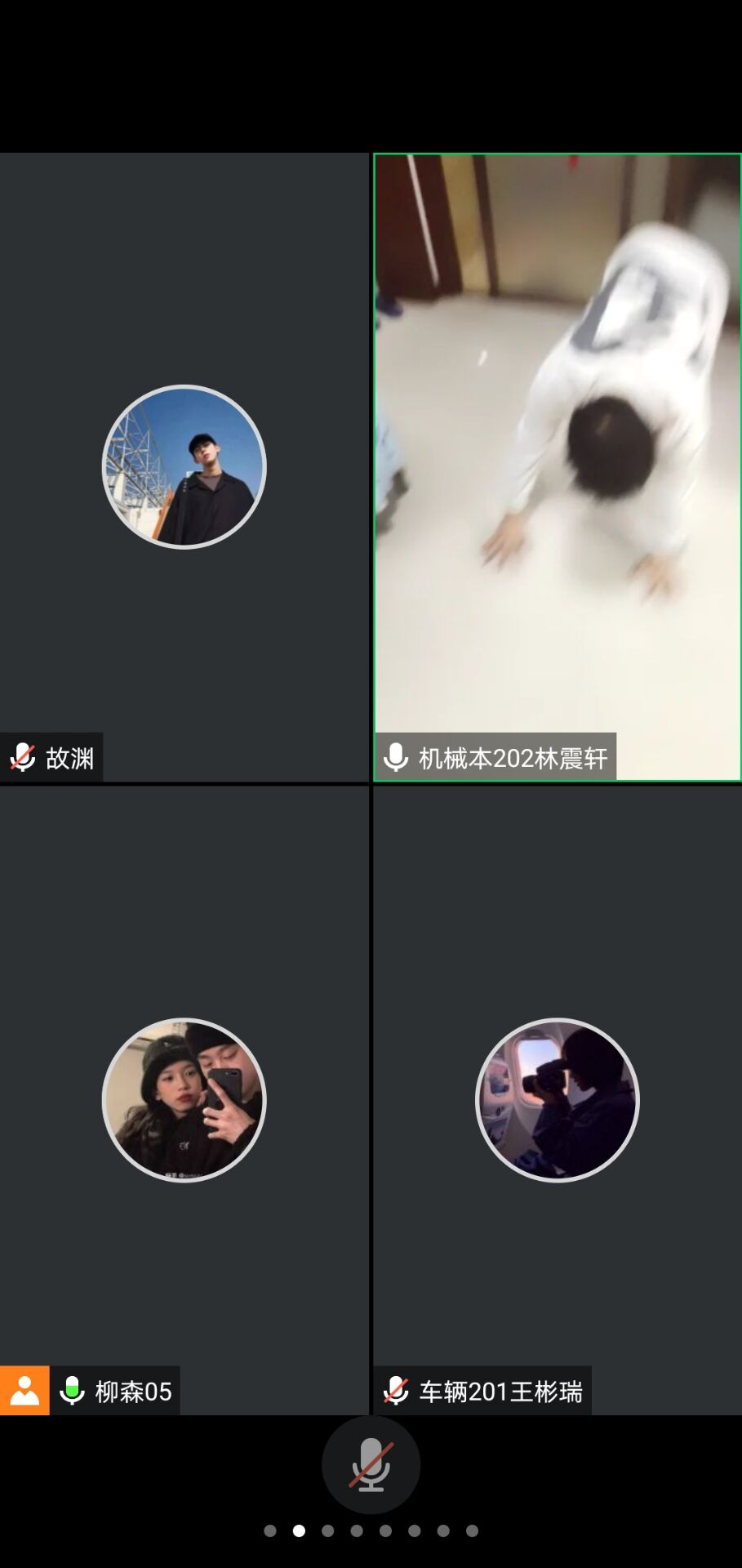
Task: Tap the page indicator dots
Action: click(371, 1530)
